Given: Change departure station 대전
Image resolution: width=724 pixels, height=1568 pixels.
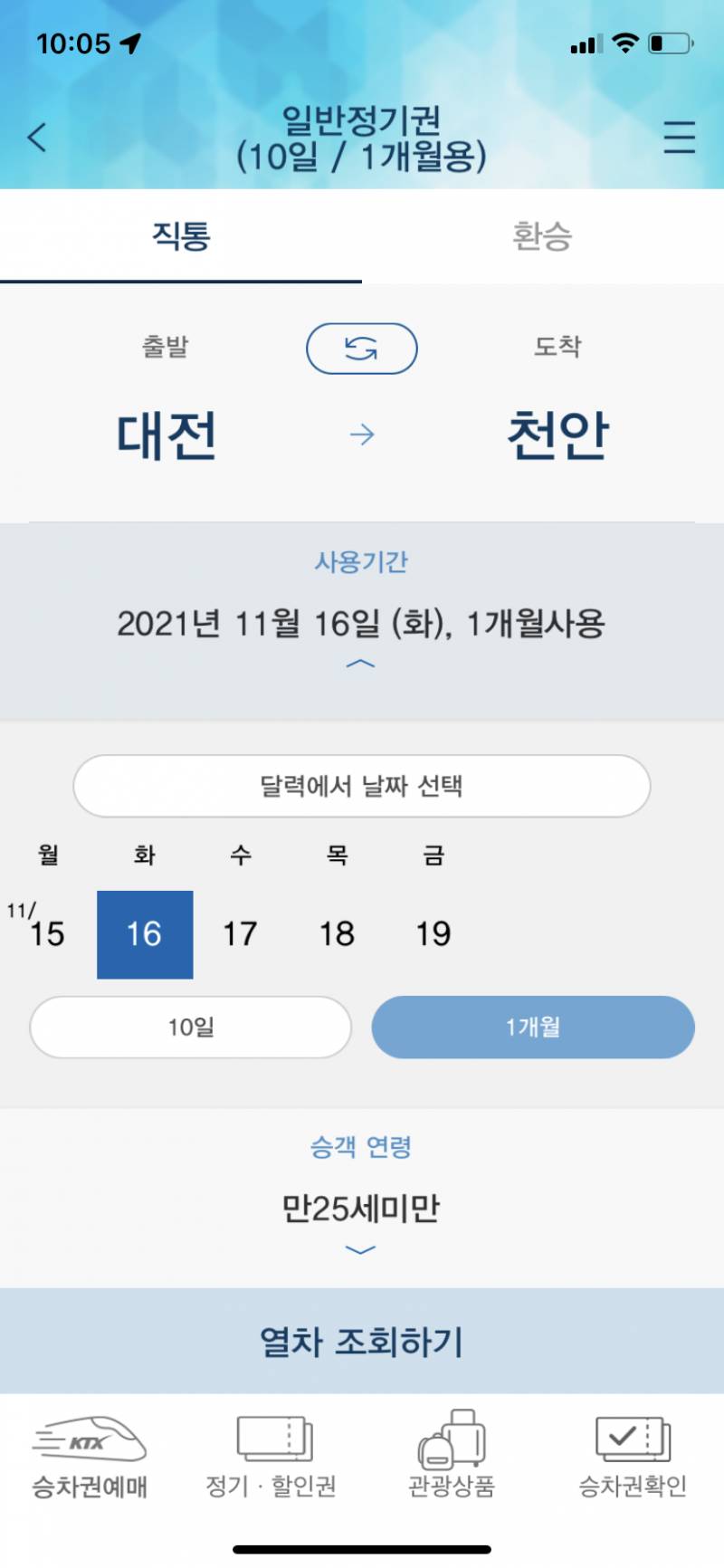Looking at the screenshot, I should click(x=167, y=435).
